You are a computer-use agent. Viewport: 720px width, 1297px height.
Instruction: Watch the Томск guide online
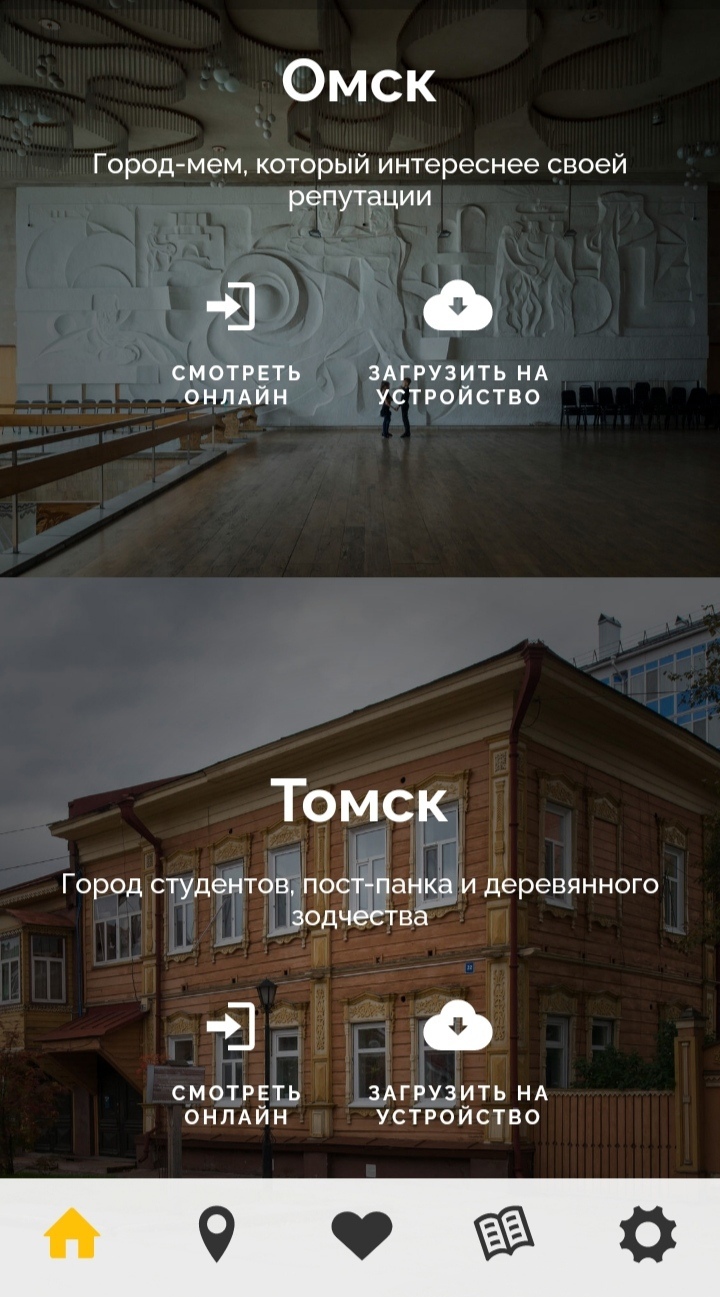236,1062
